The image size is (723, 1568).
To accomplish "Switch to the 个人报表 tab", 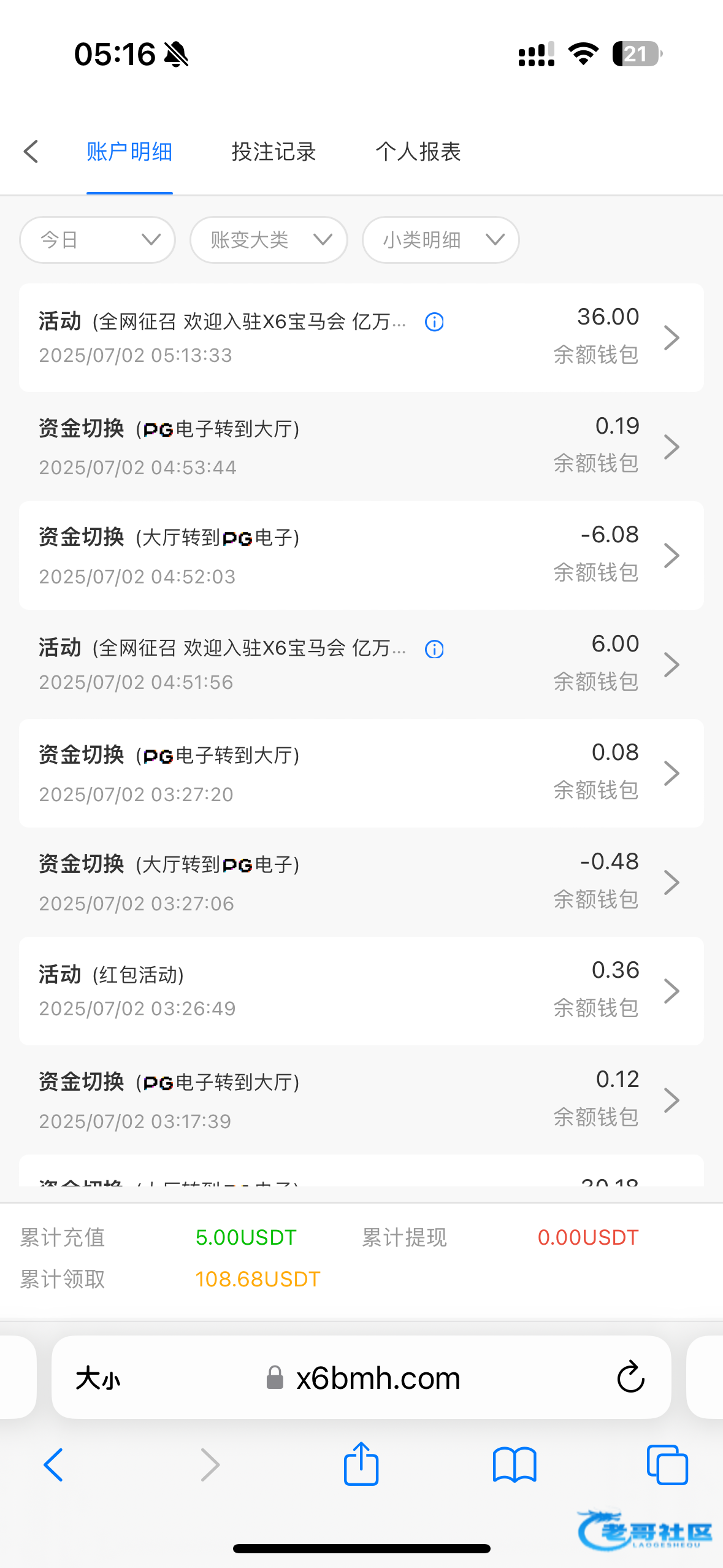I will click(418, 152).
